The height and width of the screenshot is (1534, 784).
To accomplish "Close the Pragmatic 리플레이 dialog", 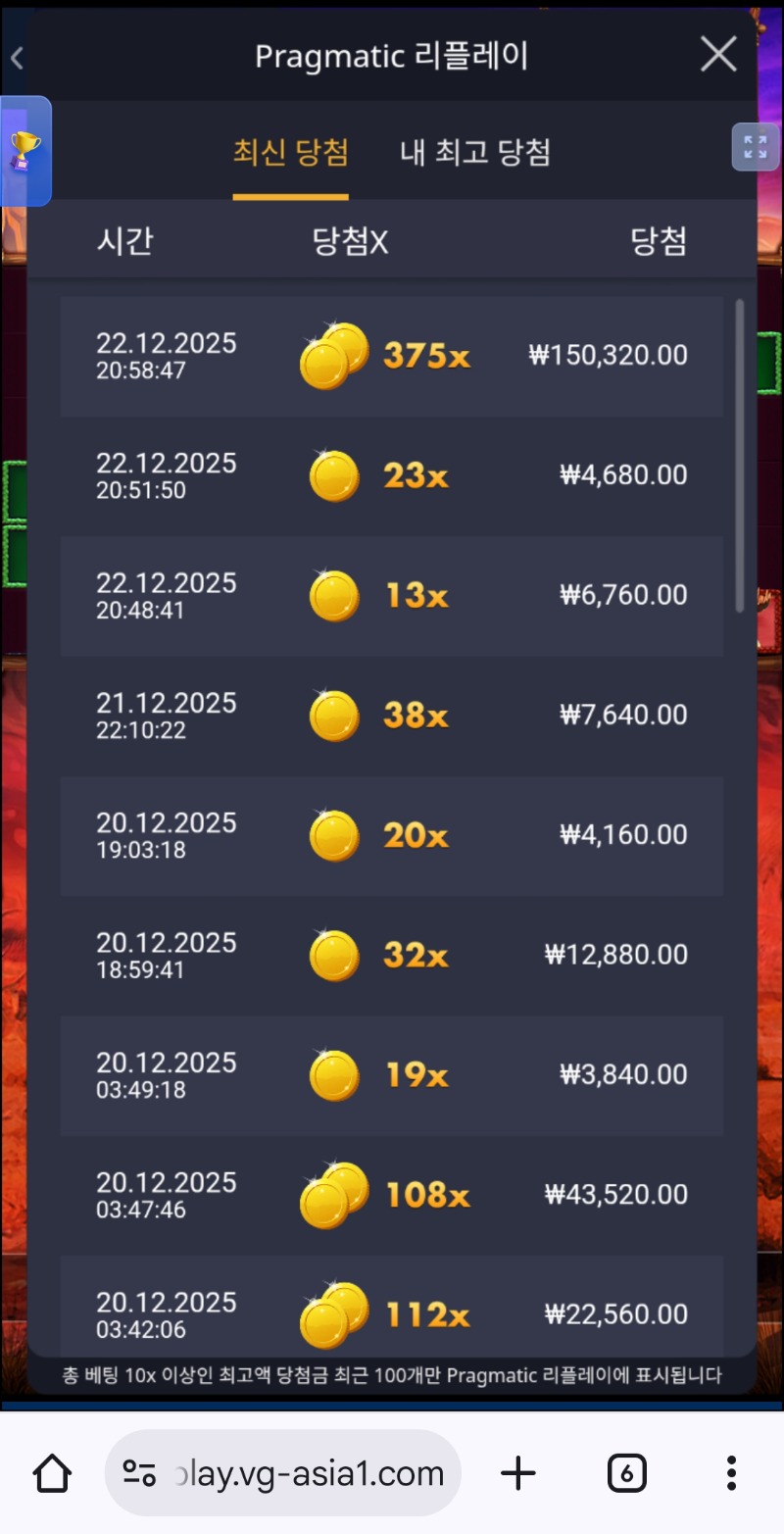I will pos(718,55).
